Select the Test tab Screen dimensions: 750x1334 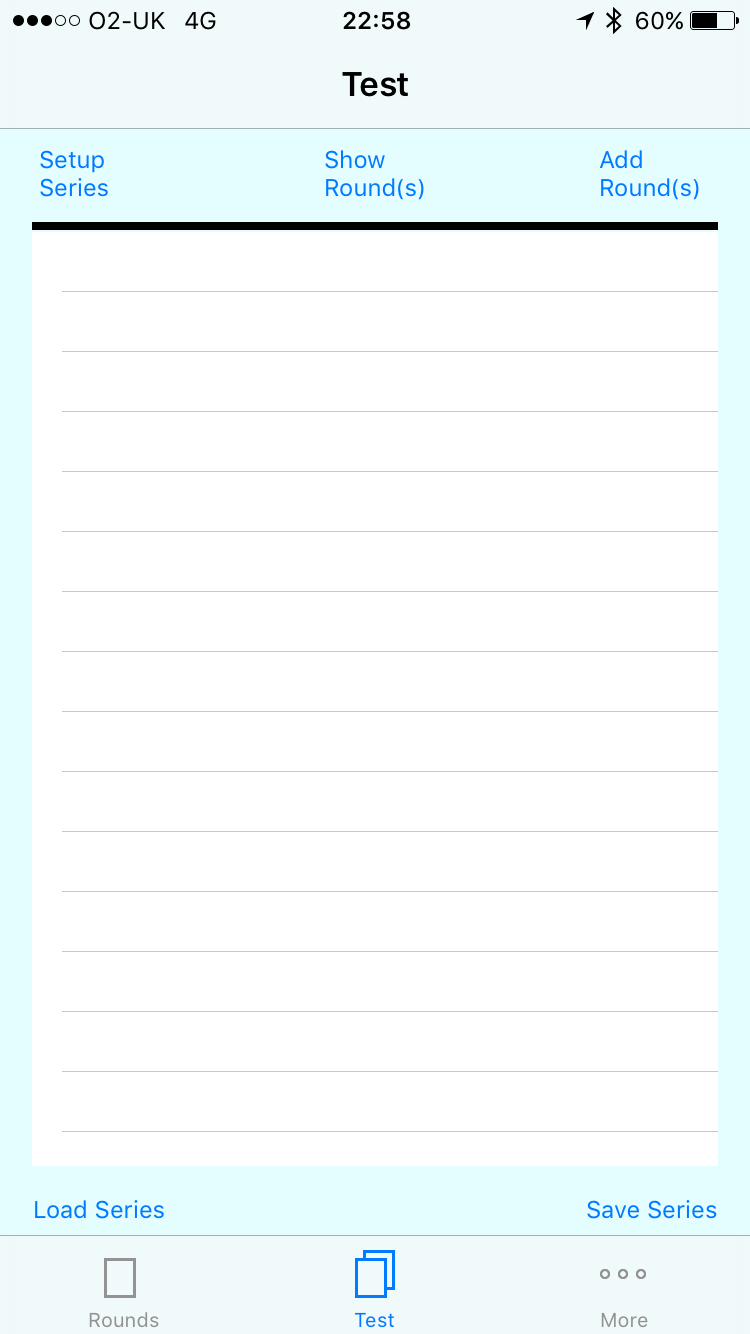click(375, 1290)
